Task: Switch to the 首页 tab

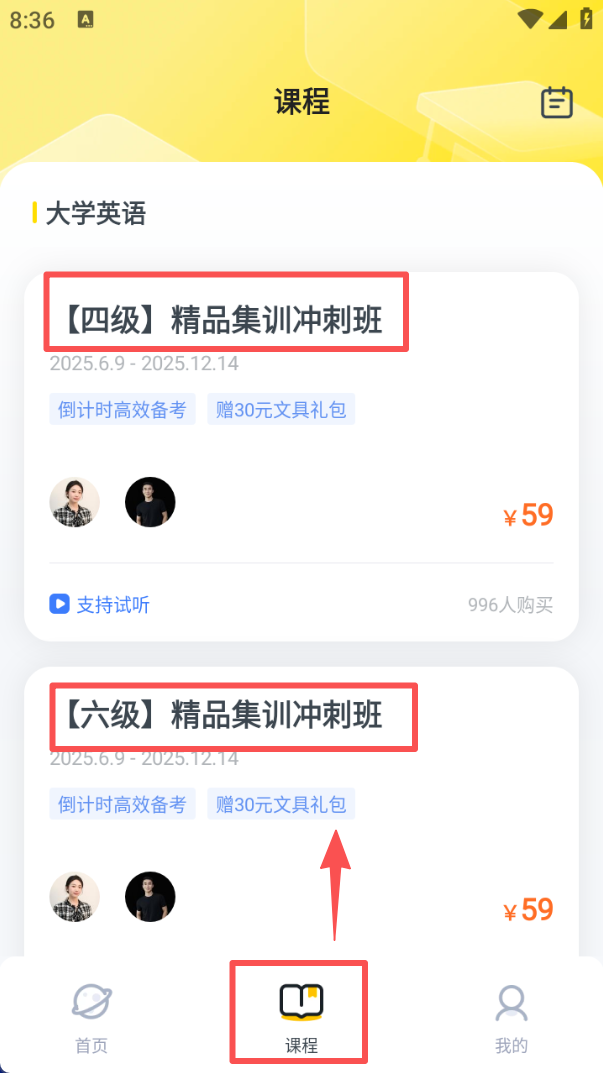Action: pos(91,1018)
